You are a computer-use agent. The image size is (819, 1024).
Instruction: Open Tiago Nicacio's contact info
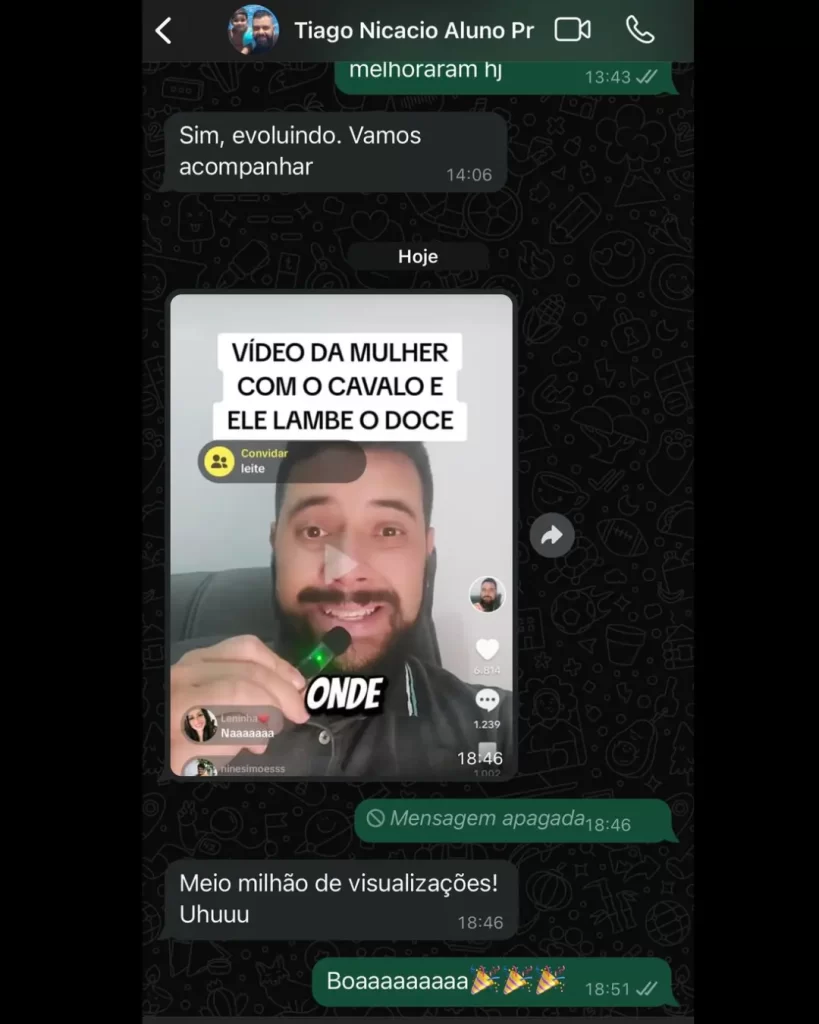tap(413, 31)
